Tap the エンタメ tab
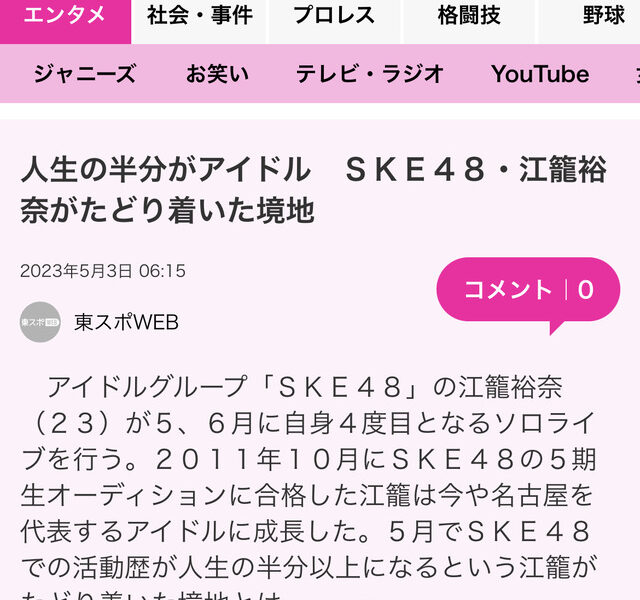640x600 pixels. coord(65,16)
